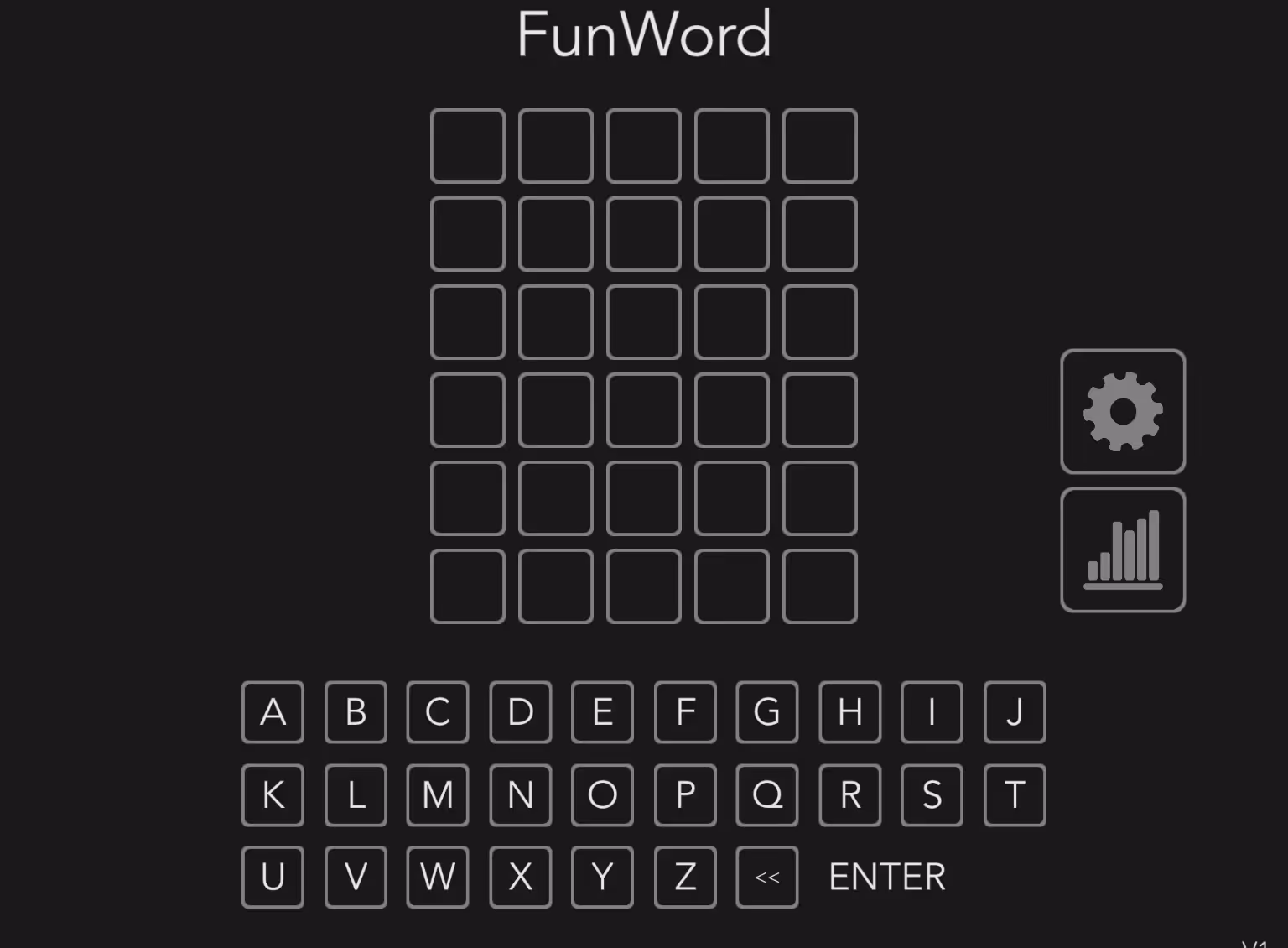Viewport: 1288px width, 948px height.
Task: Select the letter U key
Action: pyautogui.click(x=273, y=877)
